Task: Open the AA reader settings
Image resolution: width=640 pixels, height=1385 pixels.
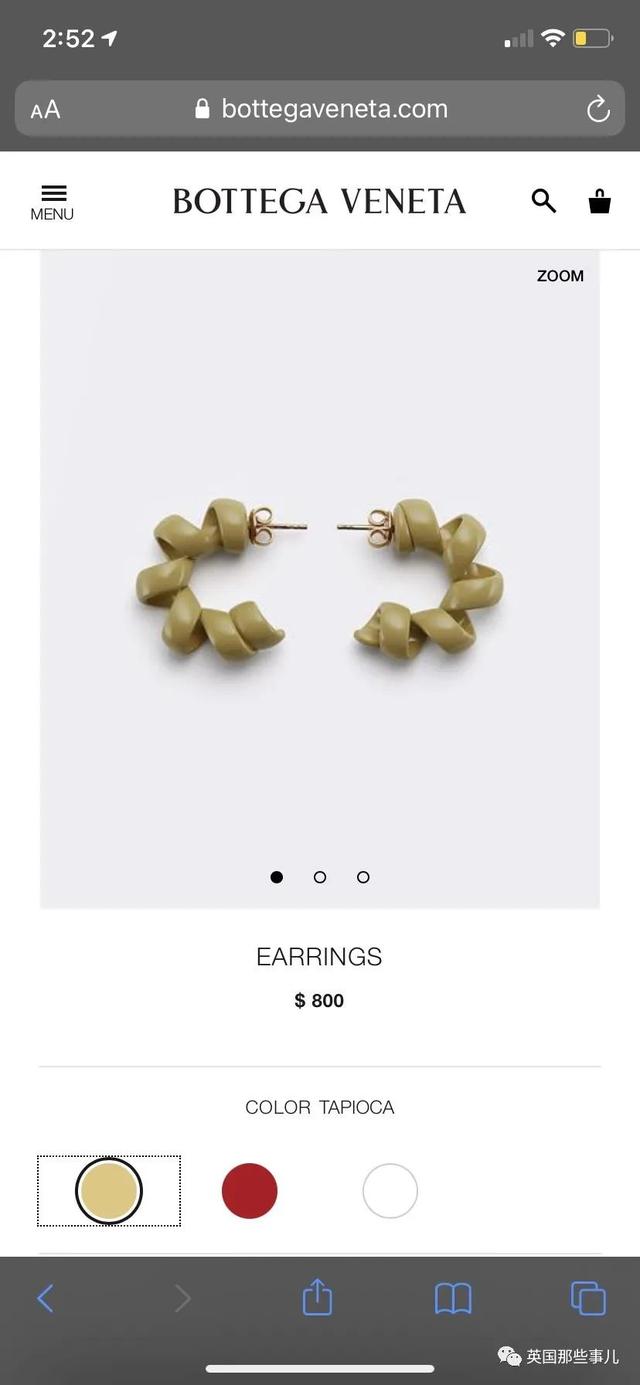Action: click(x=45, y=110)
